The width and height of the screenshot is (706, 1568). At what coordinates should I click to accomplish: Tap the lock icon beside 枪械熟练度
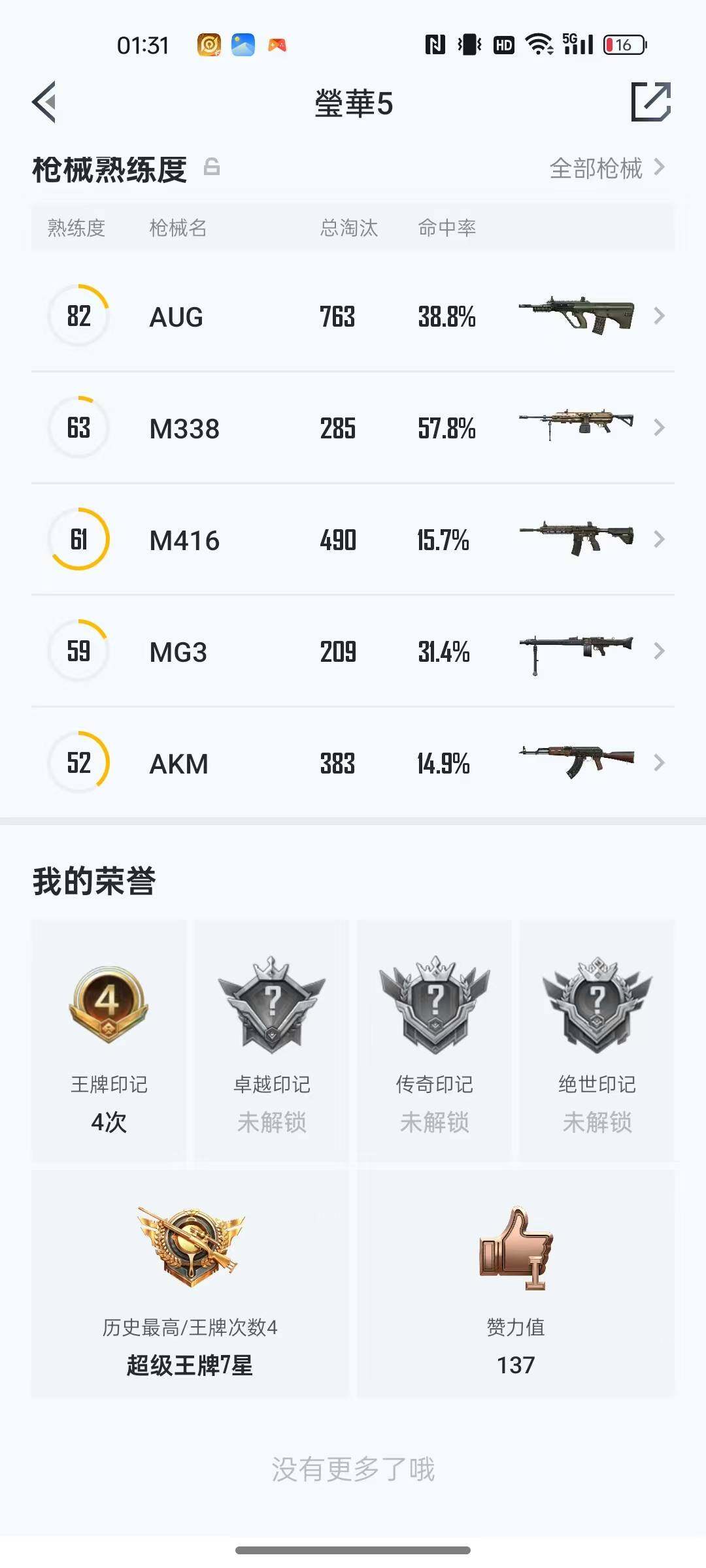[210, 169]
